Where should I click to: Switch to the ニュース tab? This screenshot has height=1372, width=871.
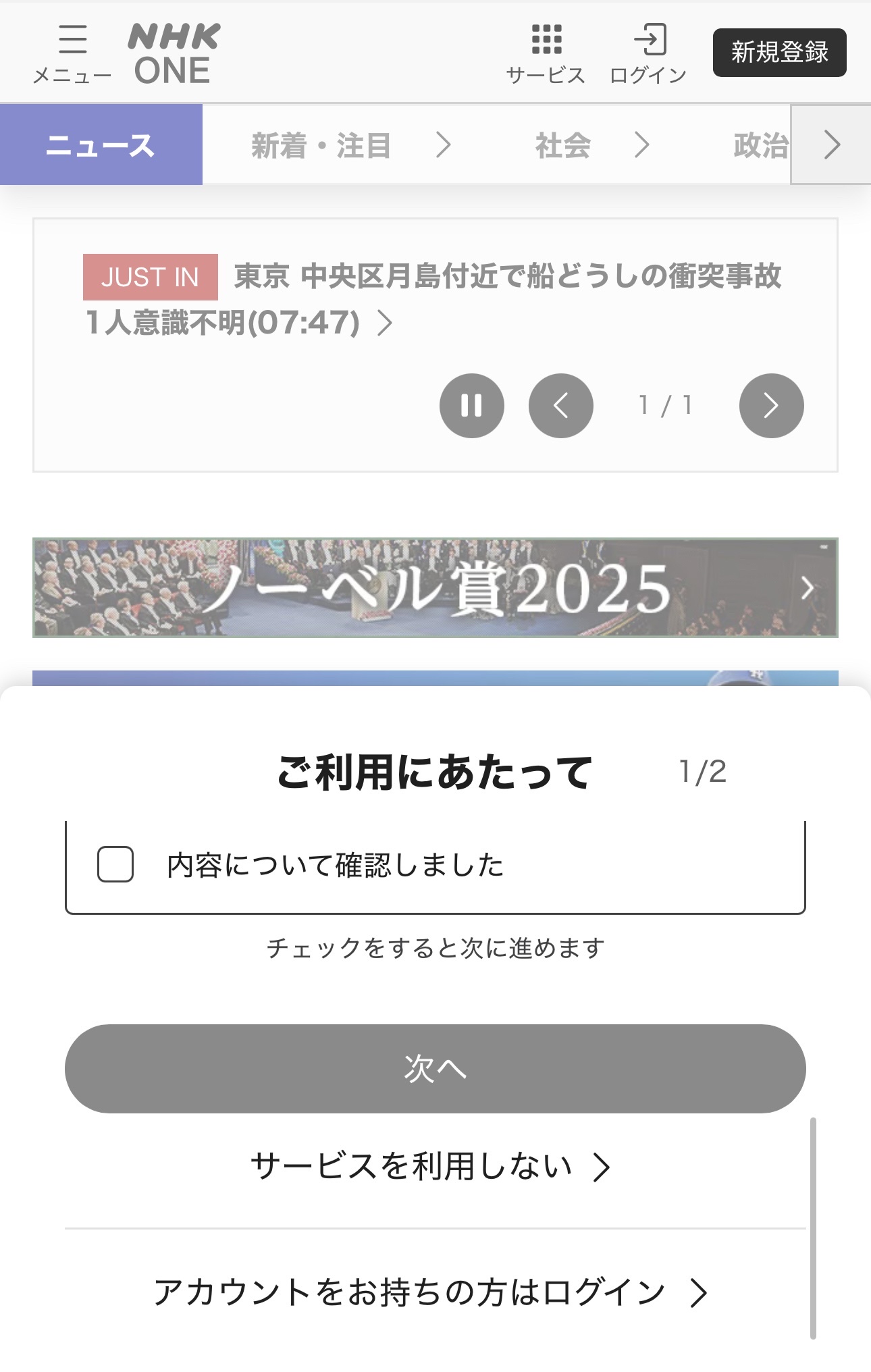[101, 144]
